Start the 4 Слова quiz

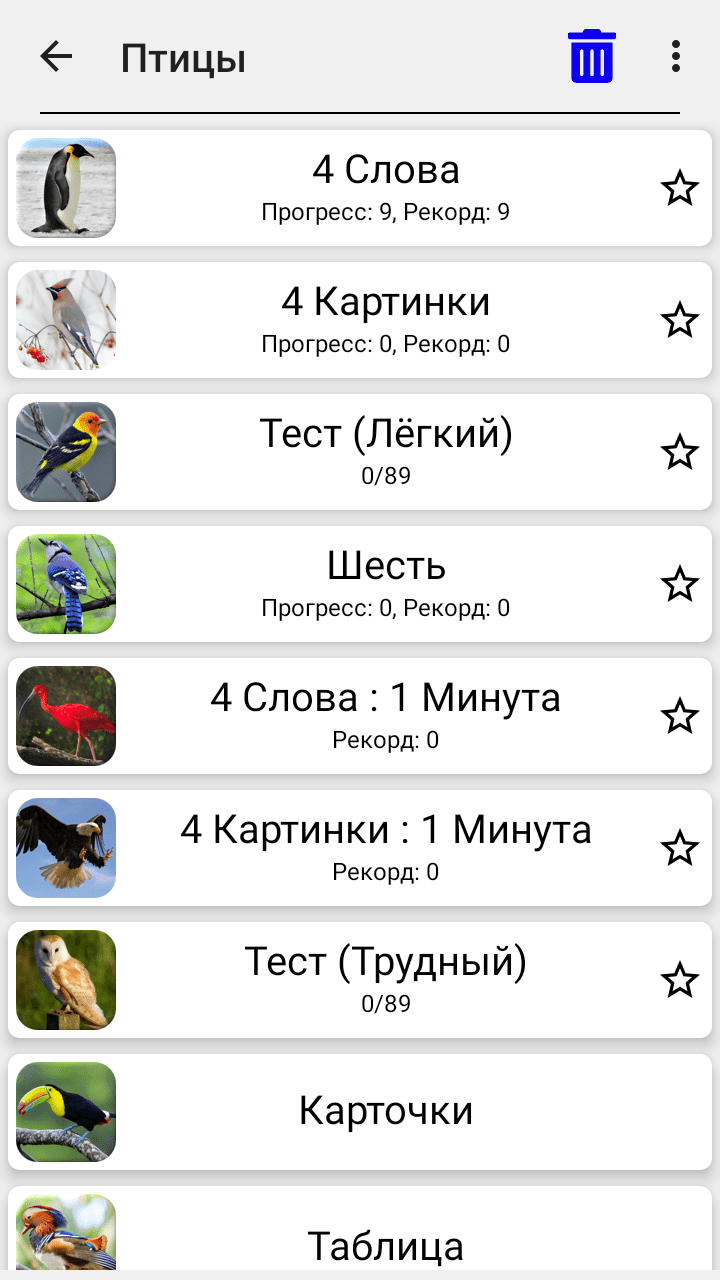(386, 188)
